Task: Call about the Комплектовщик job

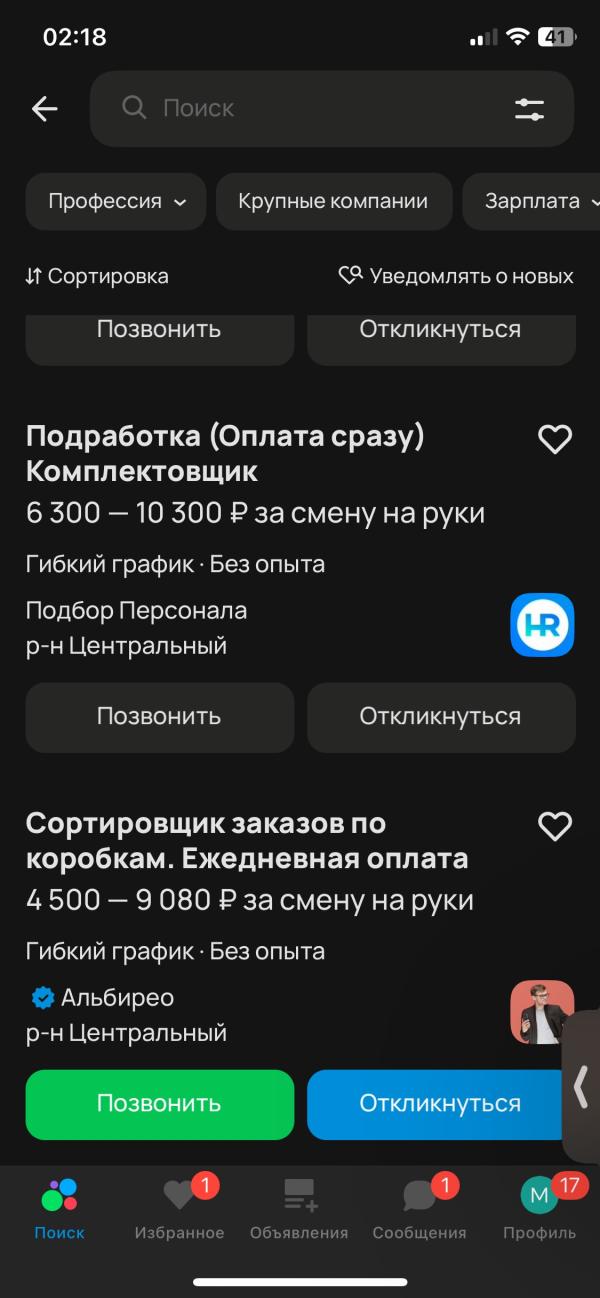Action: 159,717
